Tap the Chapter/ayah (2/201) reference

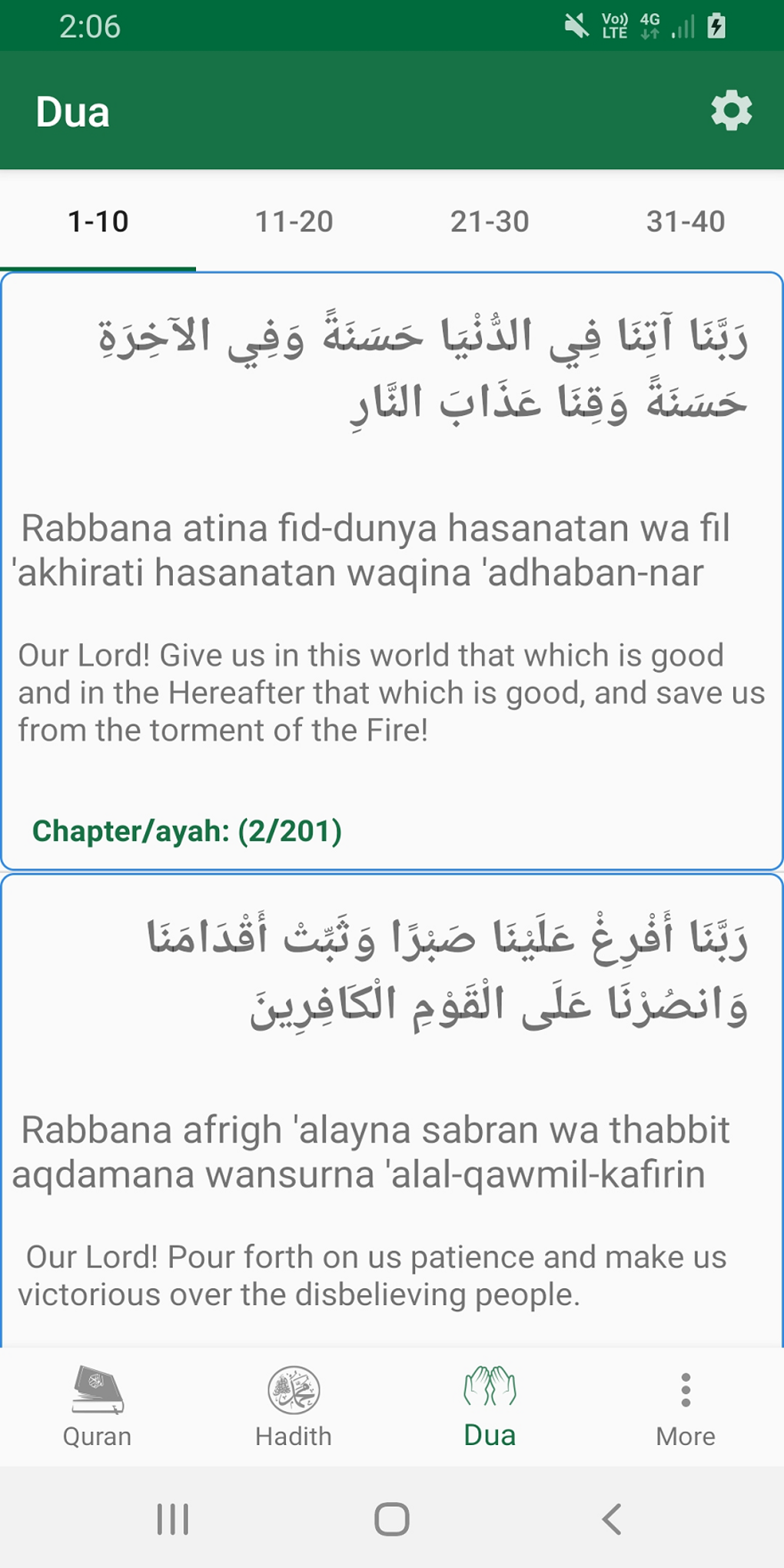[188, 829]
